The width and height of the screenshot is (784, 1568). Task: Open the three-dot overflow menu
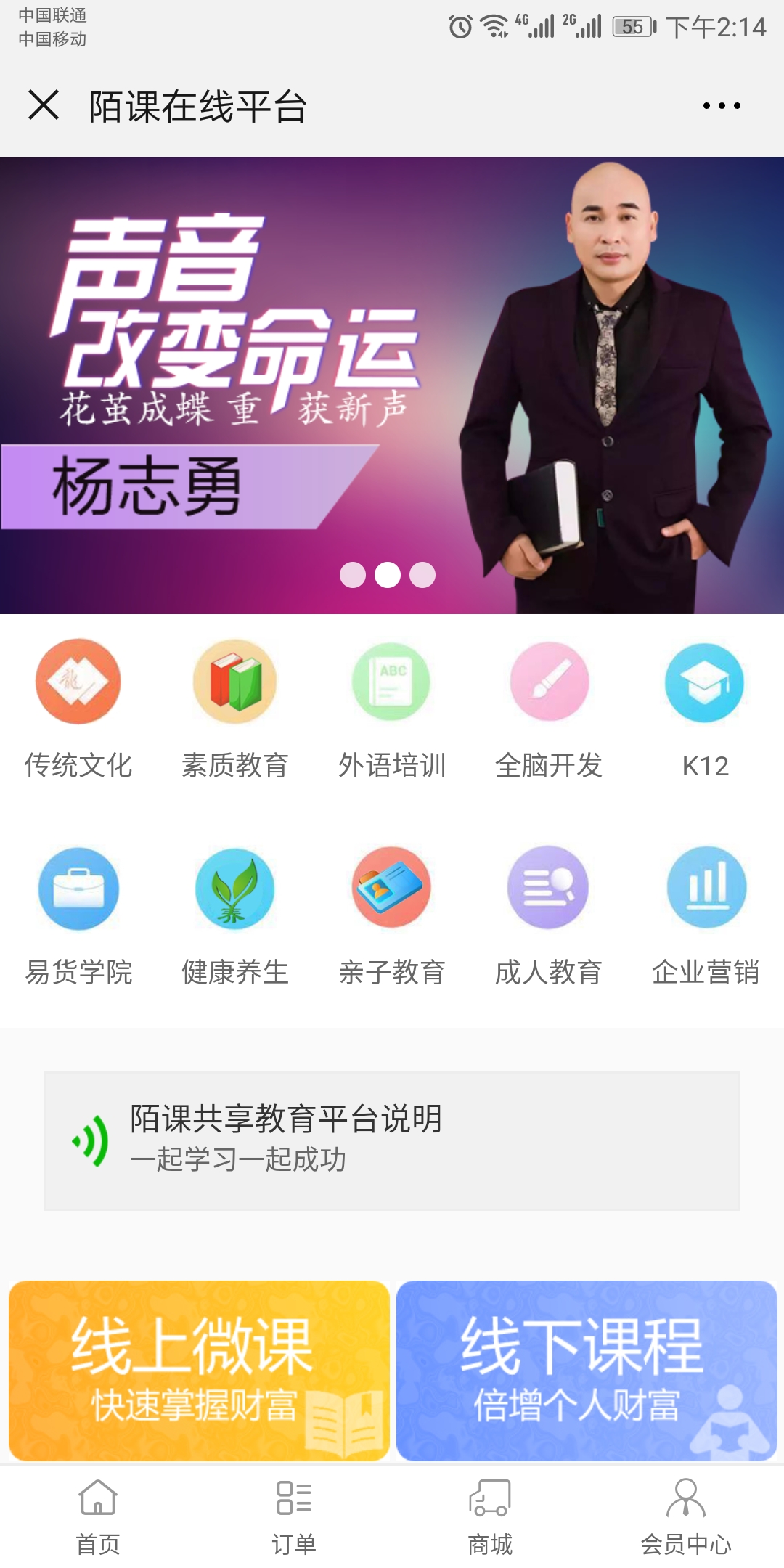pos(722,106)
